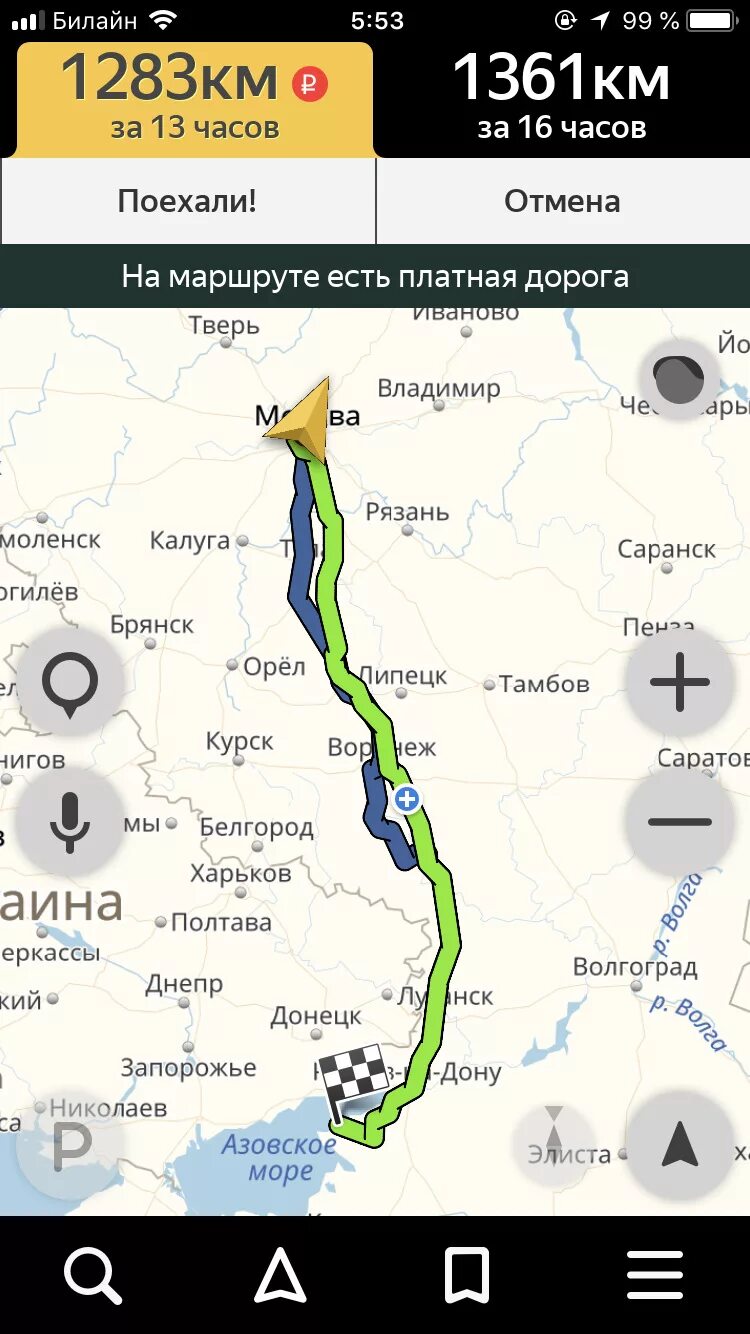Open the speech bubble road events button

[70, 682]
